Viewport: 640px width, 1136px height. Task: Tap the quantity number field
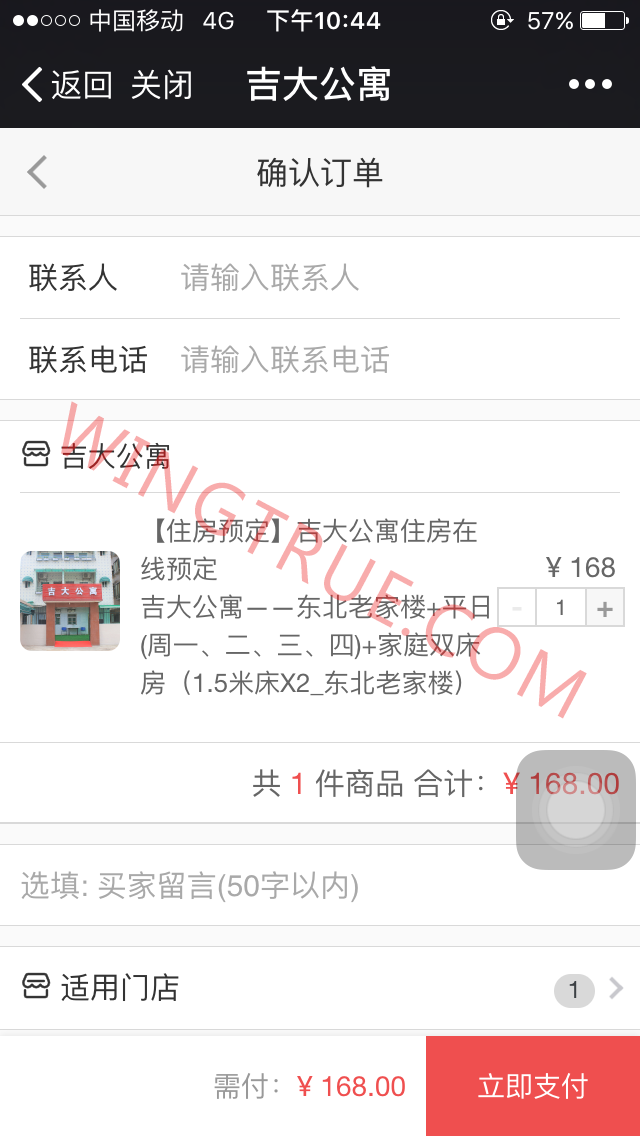(x=560, y=608)
